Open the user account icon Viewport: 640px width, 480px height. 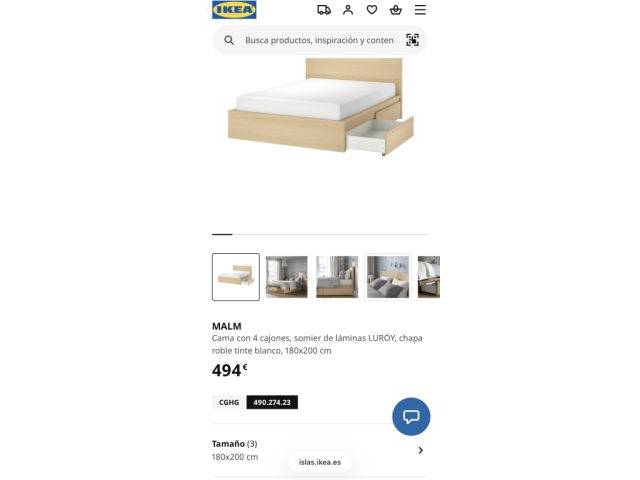[348, 10]
